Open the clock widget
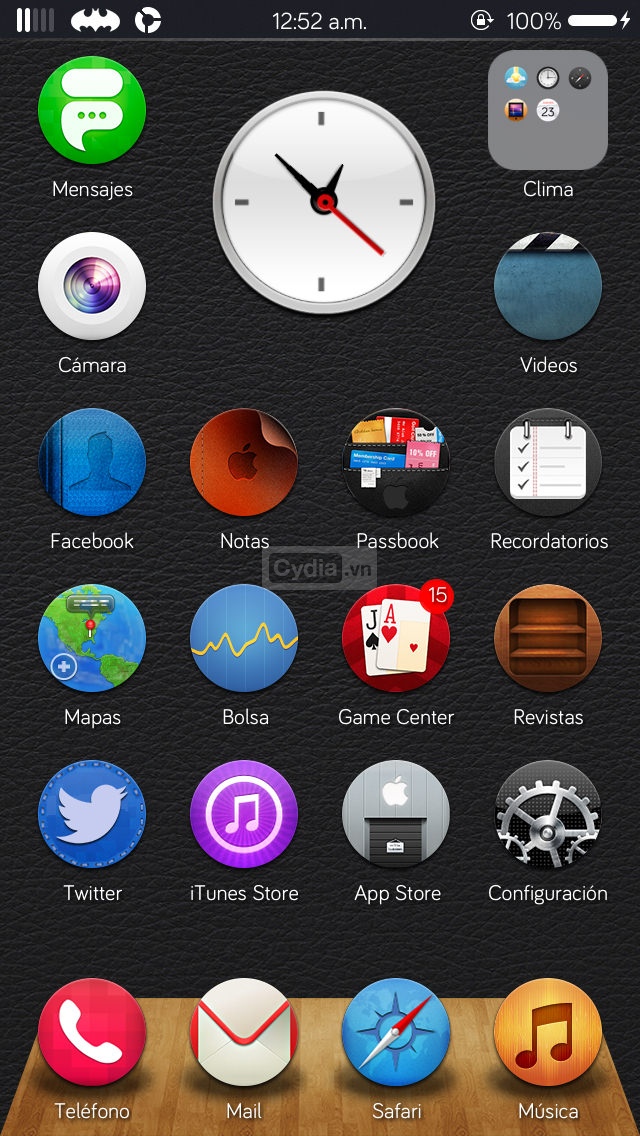Image resolution: width=640 pixels, height=1136 pixels. pyautogui.click(x=324, y=202)
